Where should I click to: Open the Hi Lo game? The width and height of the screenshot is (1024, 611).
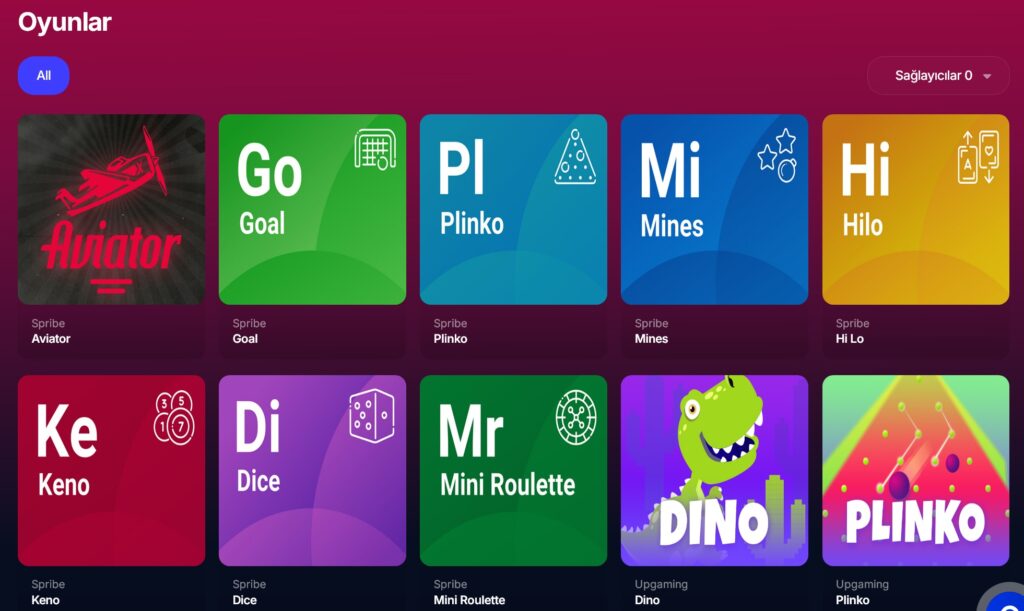pos(915,209)
